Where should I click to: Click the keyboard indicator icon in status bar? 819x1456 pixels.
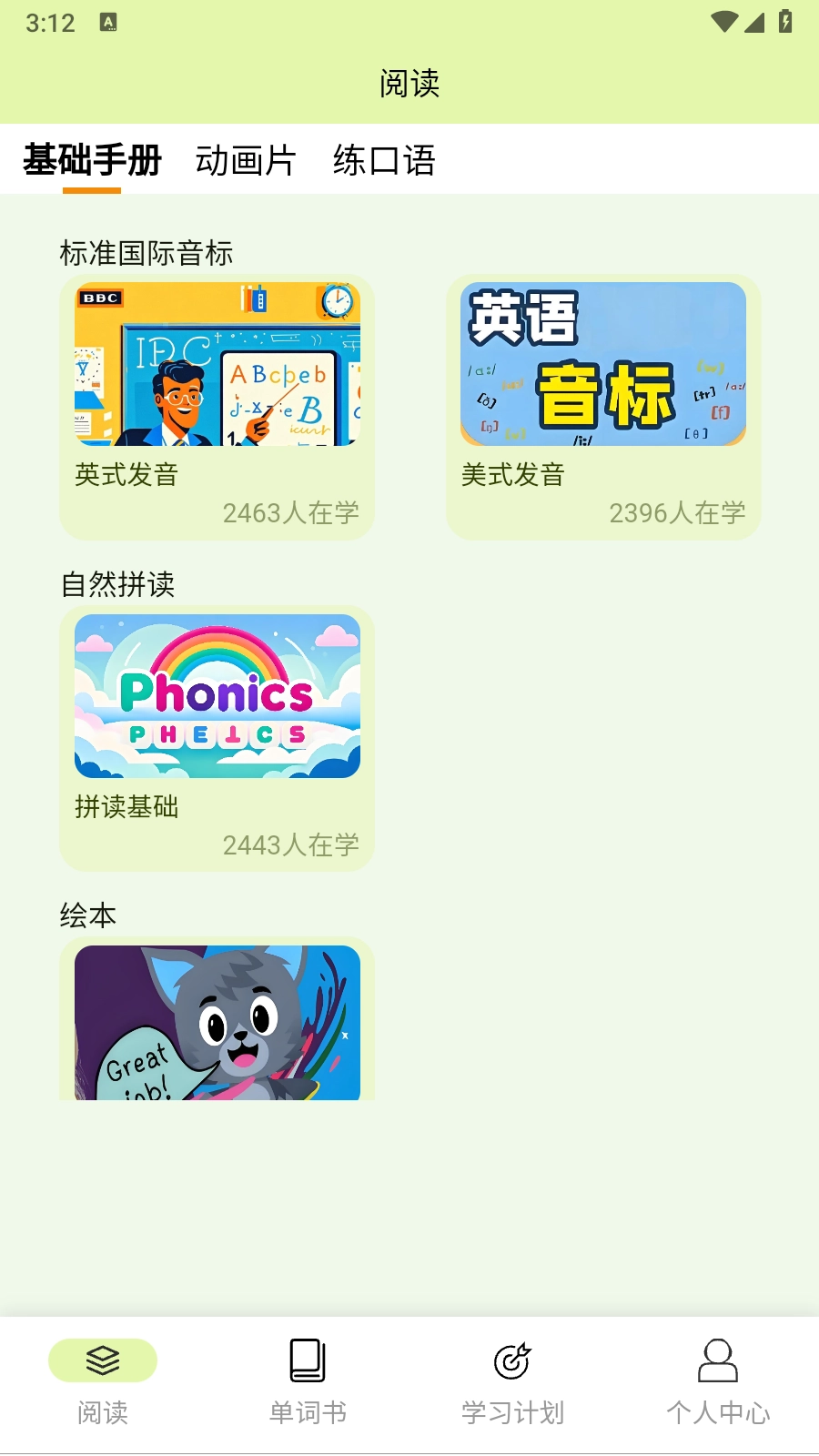click(x=110, y=23)
